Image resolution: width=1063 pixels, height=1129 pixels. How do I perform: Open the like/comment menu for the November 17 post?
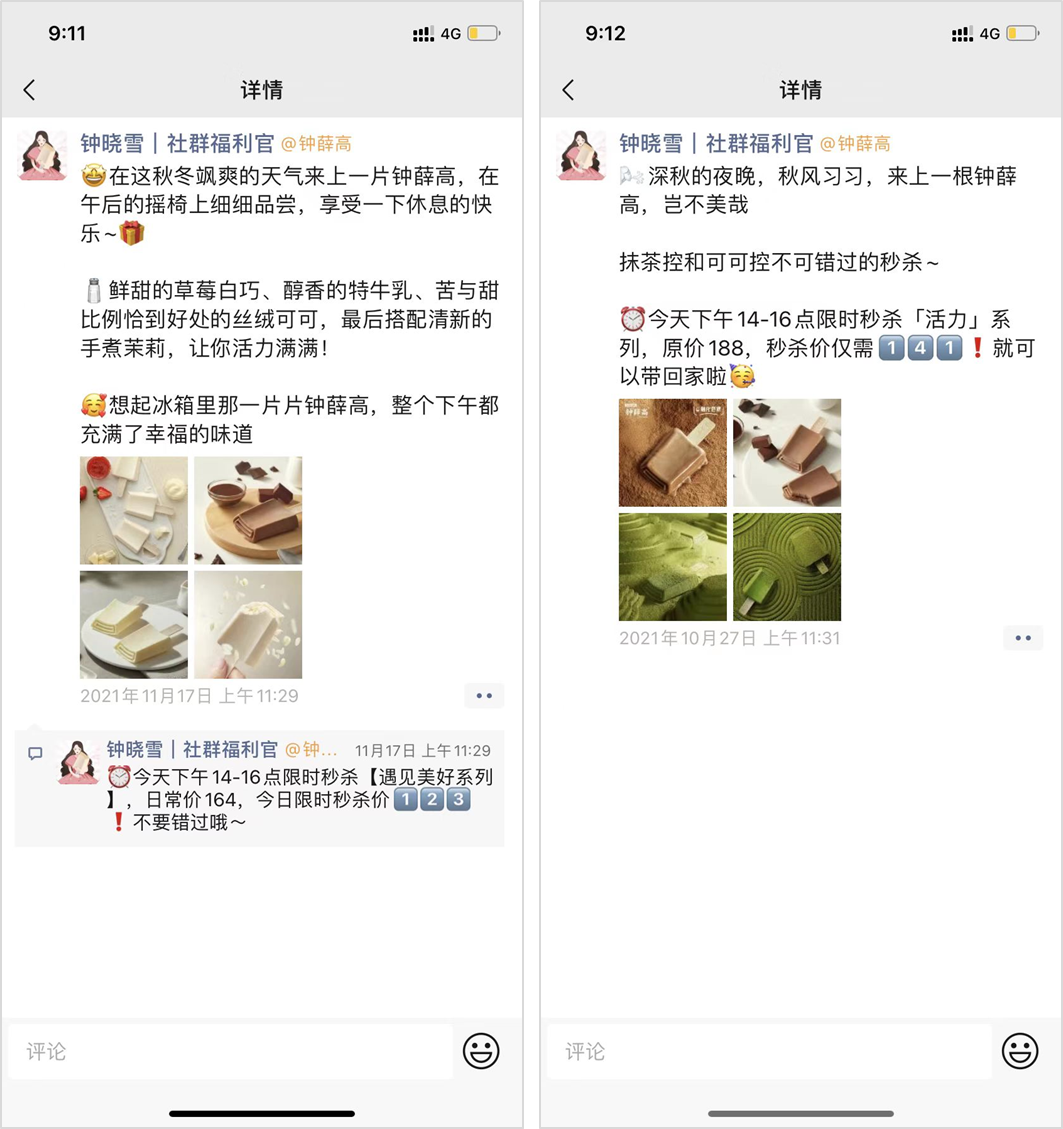click(484, 696)
